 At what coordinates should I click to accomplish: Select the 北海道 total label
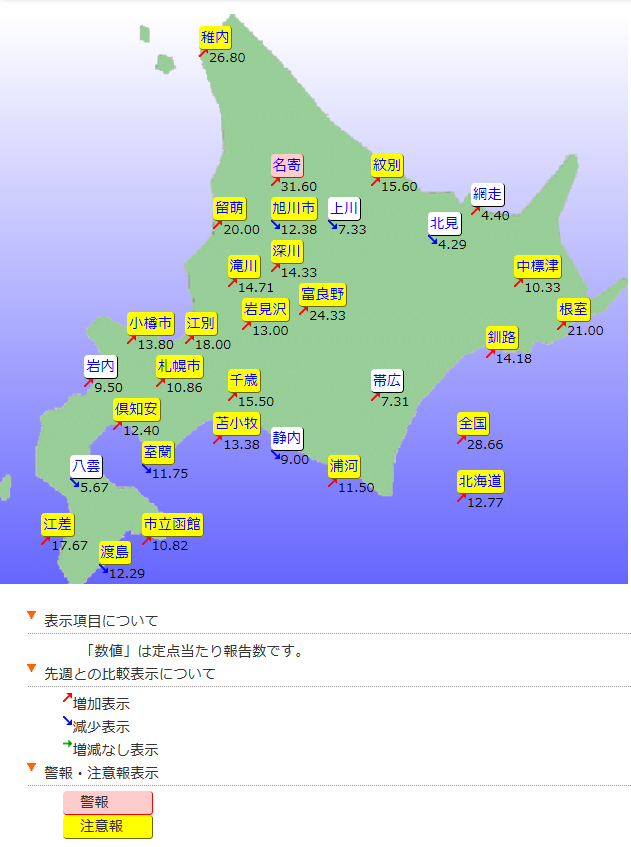481,482
